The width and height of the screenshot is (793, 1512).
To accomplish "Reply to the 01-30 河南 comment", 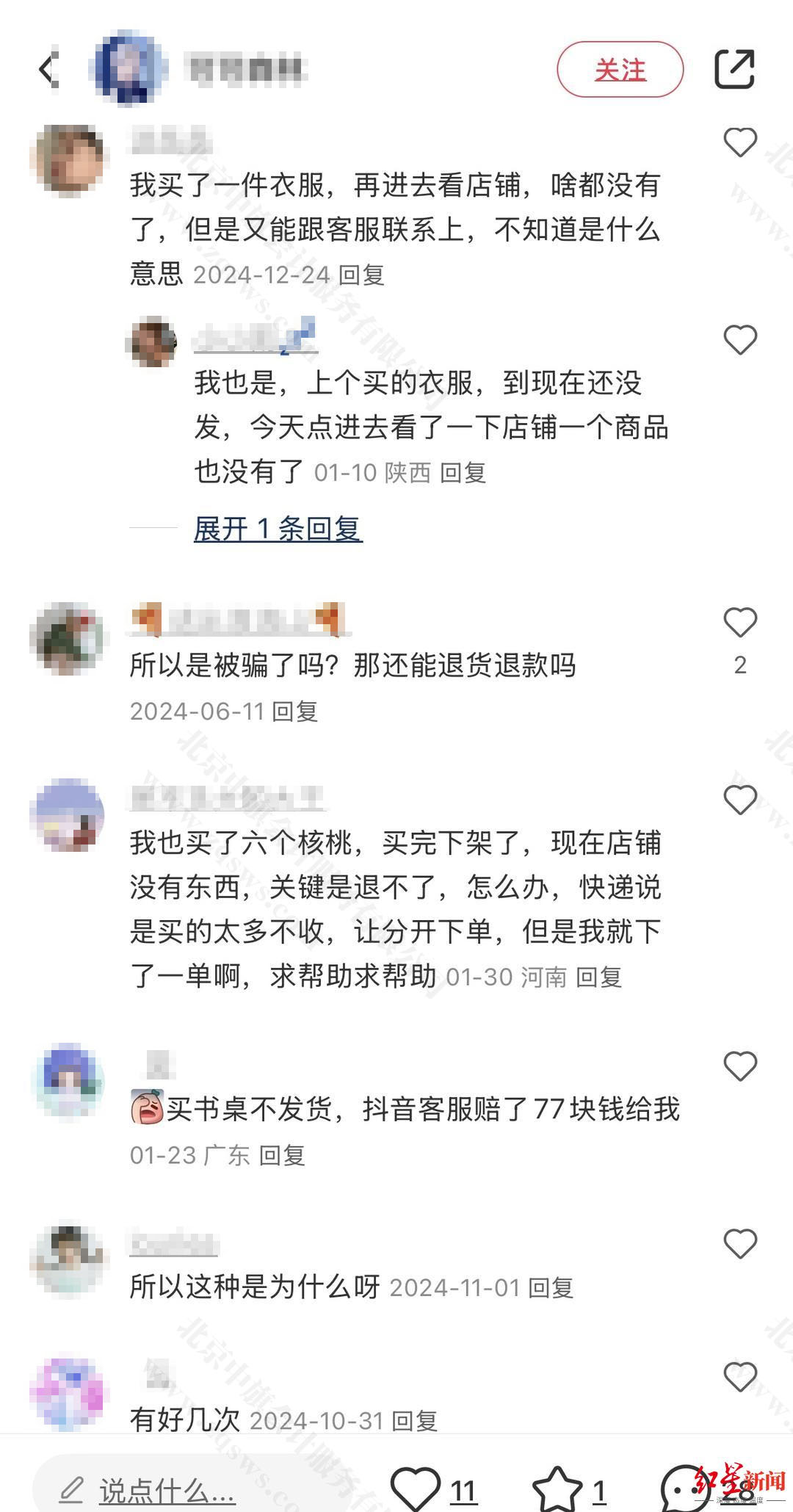I will [598, 977].
